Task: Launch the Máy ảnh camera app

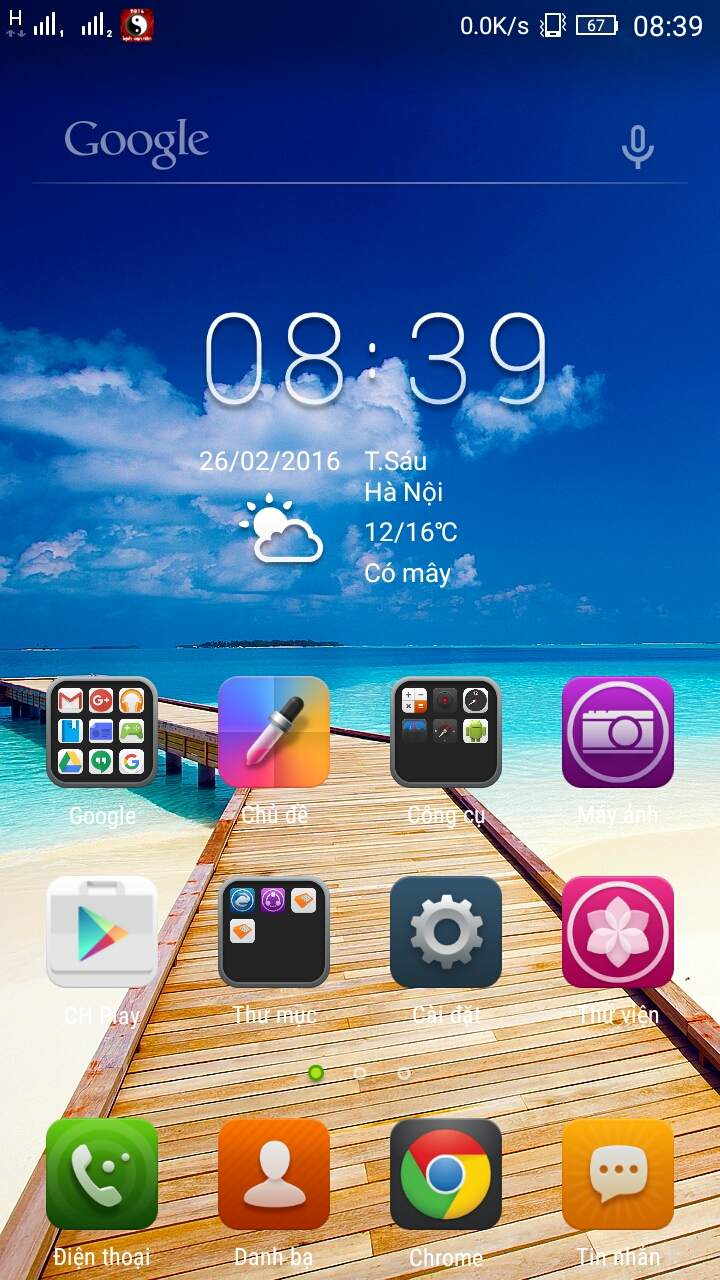Action: [618, 731]
